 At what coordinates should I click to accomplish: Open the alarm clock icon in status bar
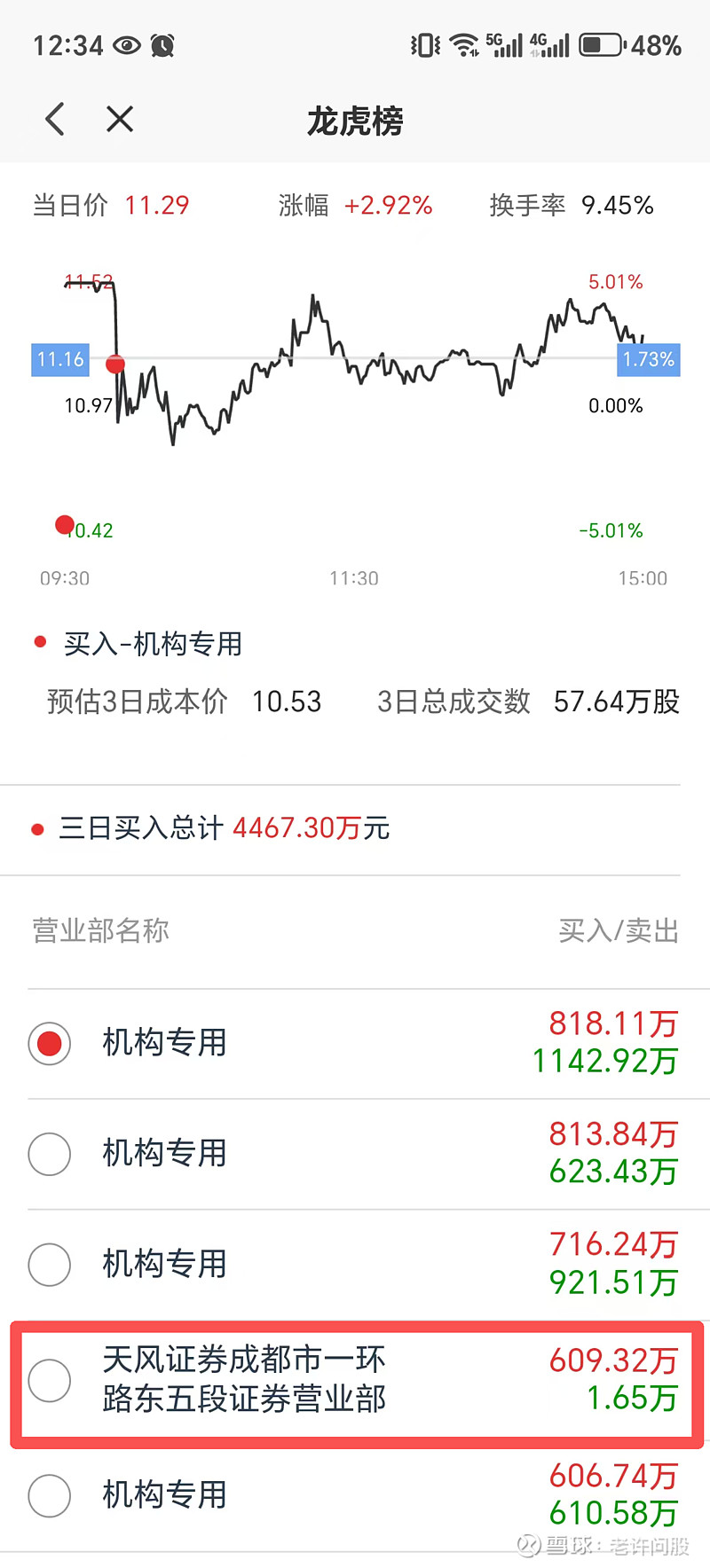tap(163, 44)
